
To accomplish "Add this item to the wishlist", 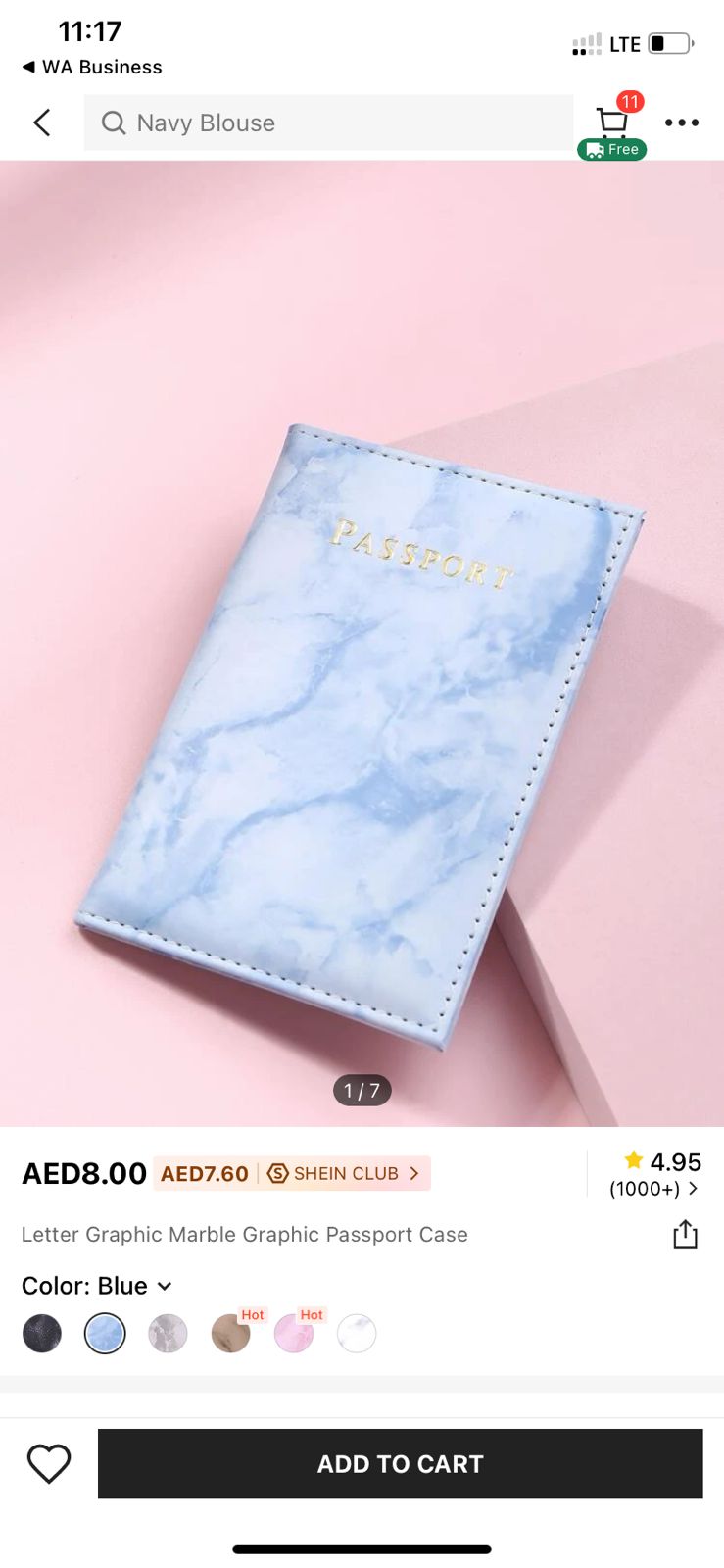I will coord(49,1463).
